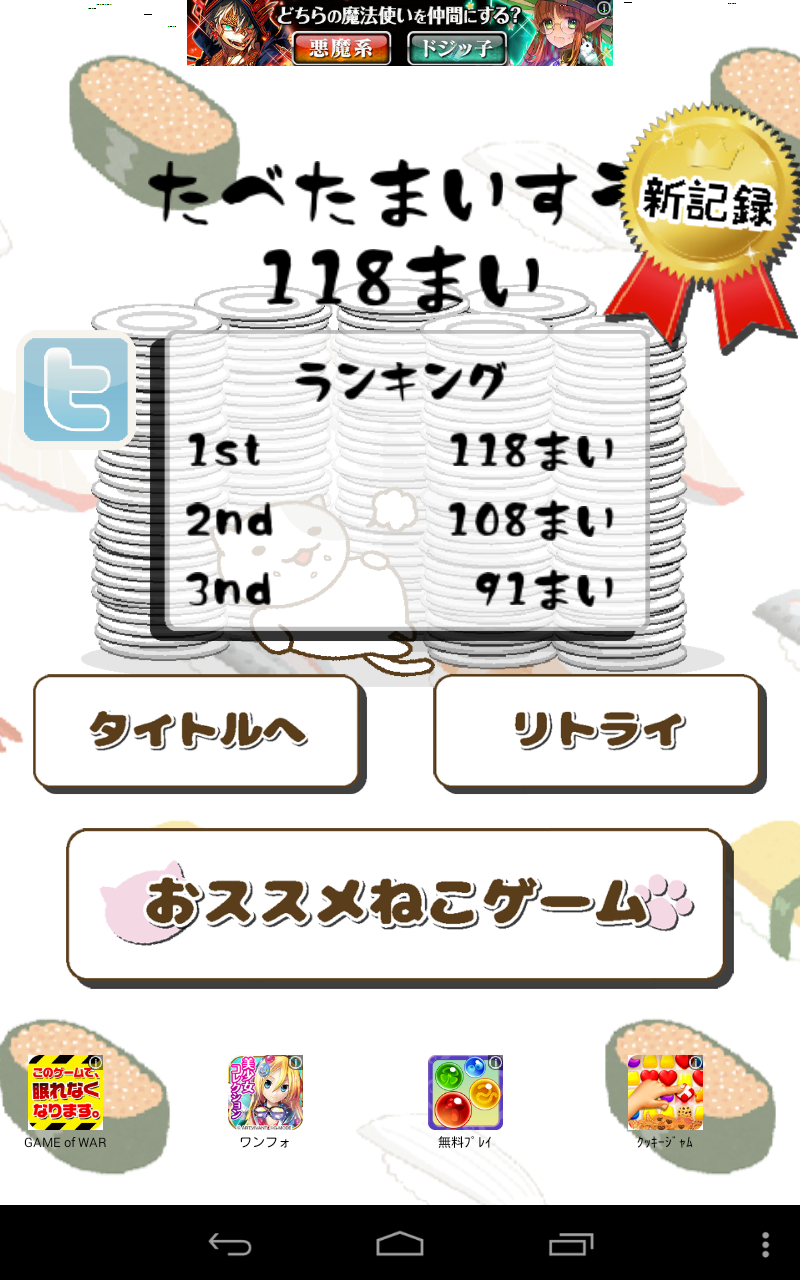
Task: Open the 無料プレイ bubble game ad
Action: [x=465, y=1092]
